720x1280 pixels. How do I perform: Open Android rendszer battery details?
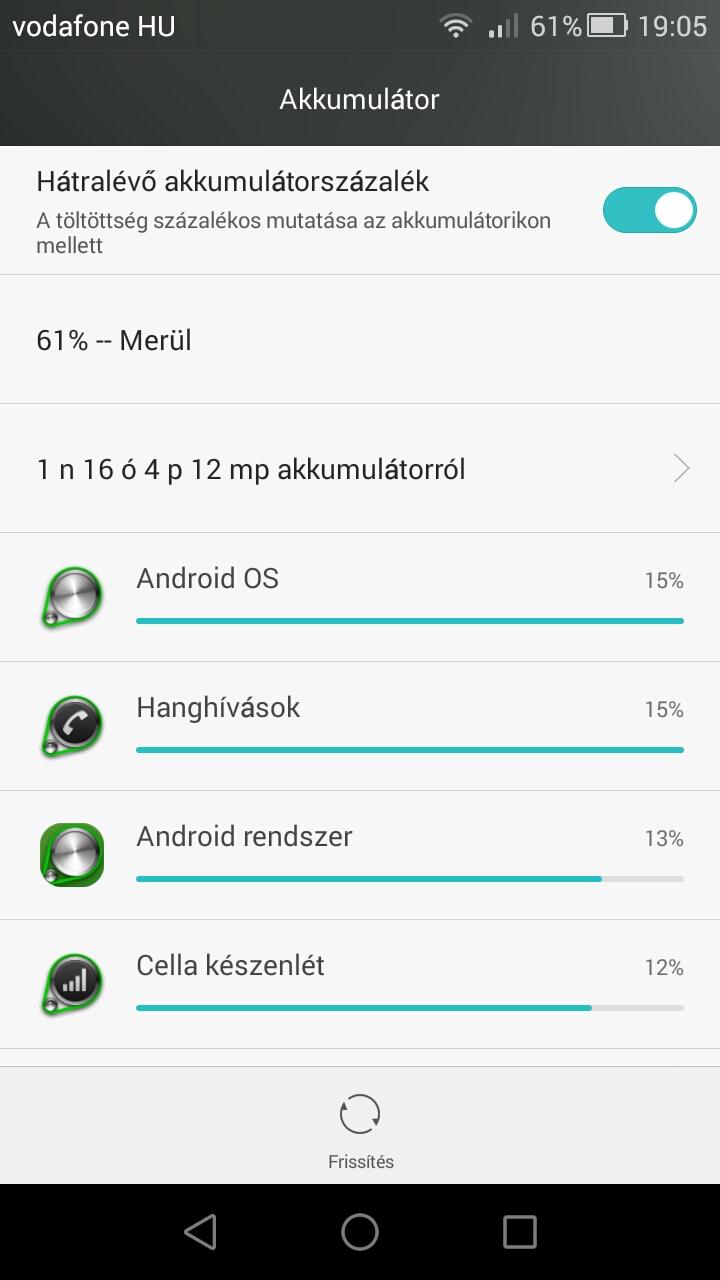(x=360, y=855)
